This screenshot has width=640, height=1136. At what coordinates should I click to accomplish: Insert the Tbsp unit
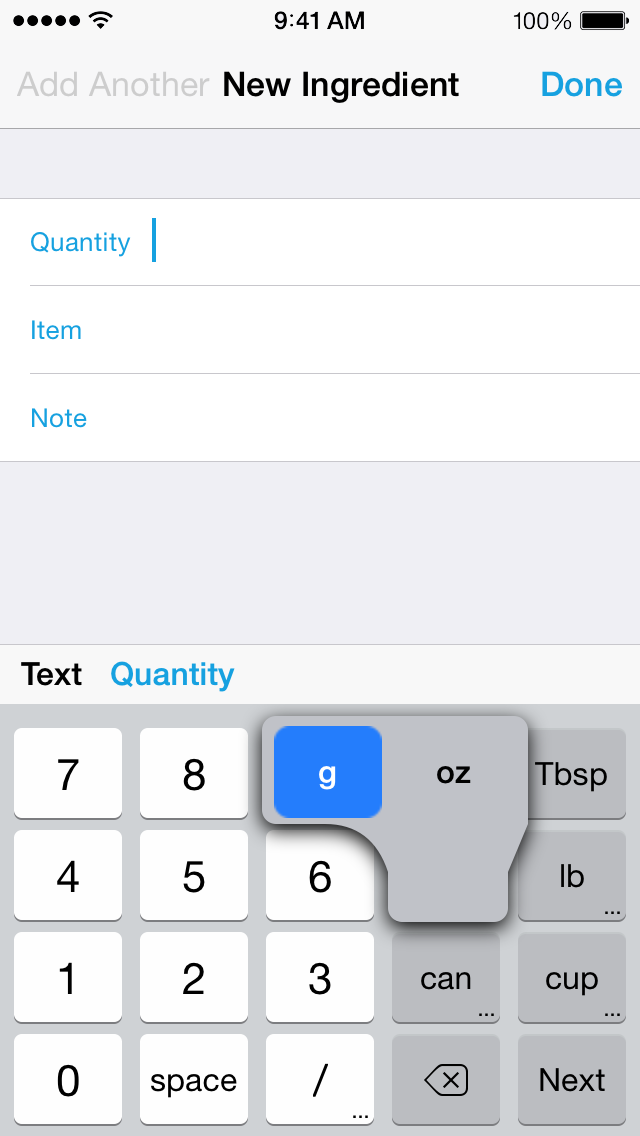(572, 774)
